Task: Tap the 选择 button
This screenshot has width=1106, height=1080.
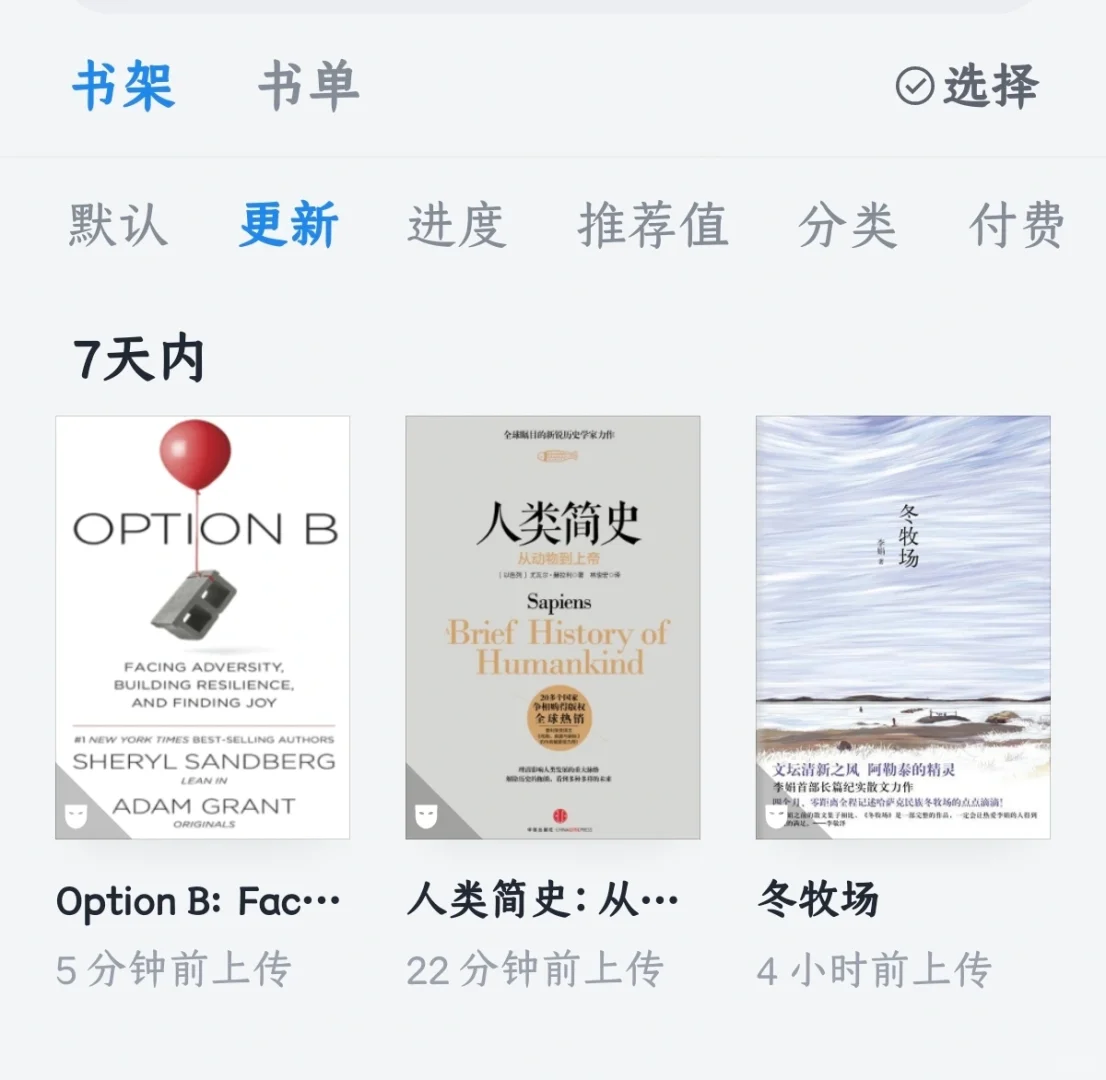Action: [967, 86]
